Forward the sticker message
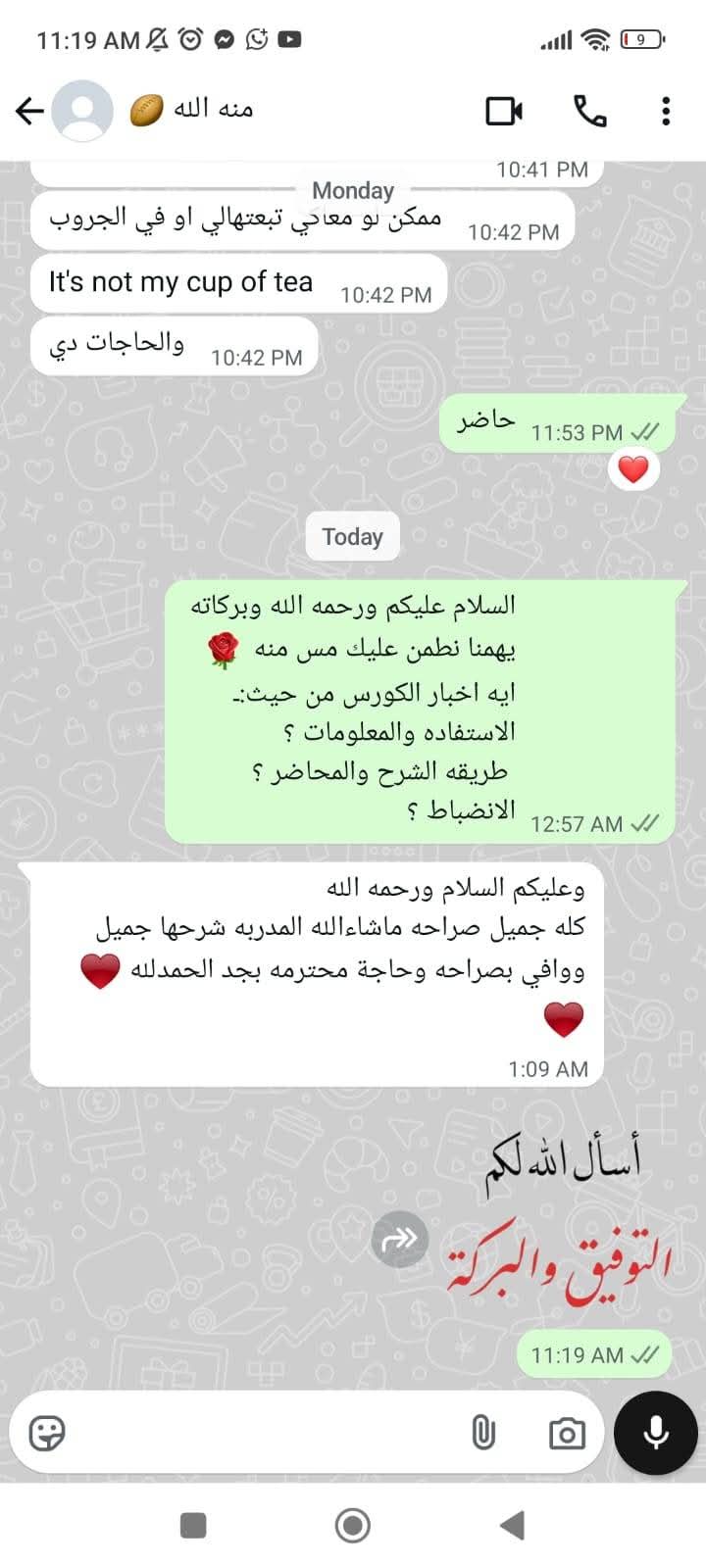Viewport: 706px width, 1568px height. (400, 1239)
